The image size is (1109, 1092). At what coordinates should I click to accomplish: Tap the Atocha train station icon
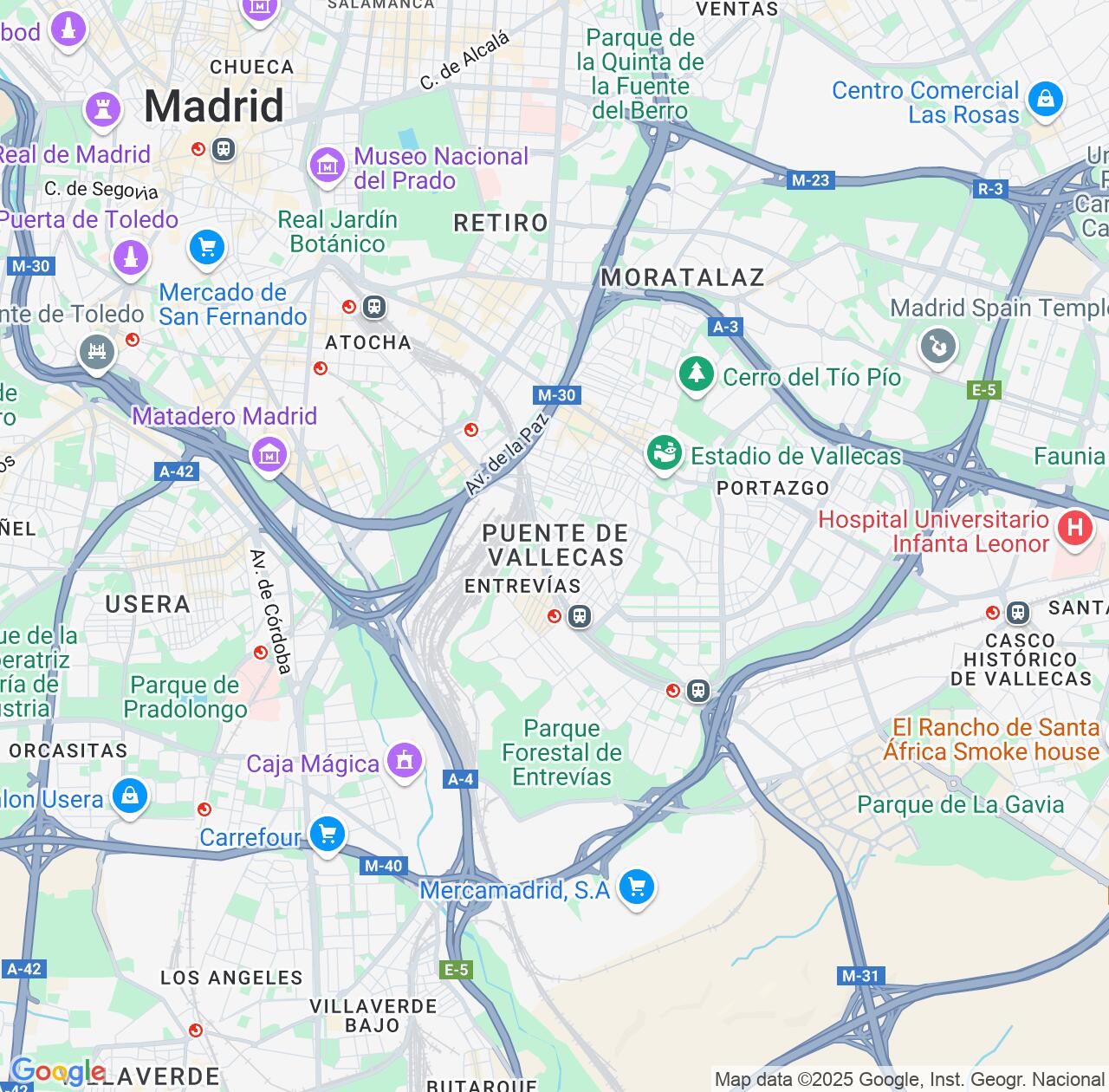pos(373,307)
